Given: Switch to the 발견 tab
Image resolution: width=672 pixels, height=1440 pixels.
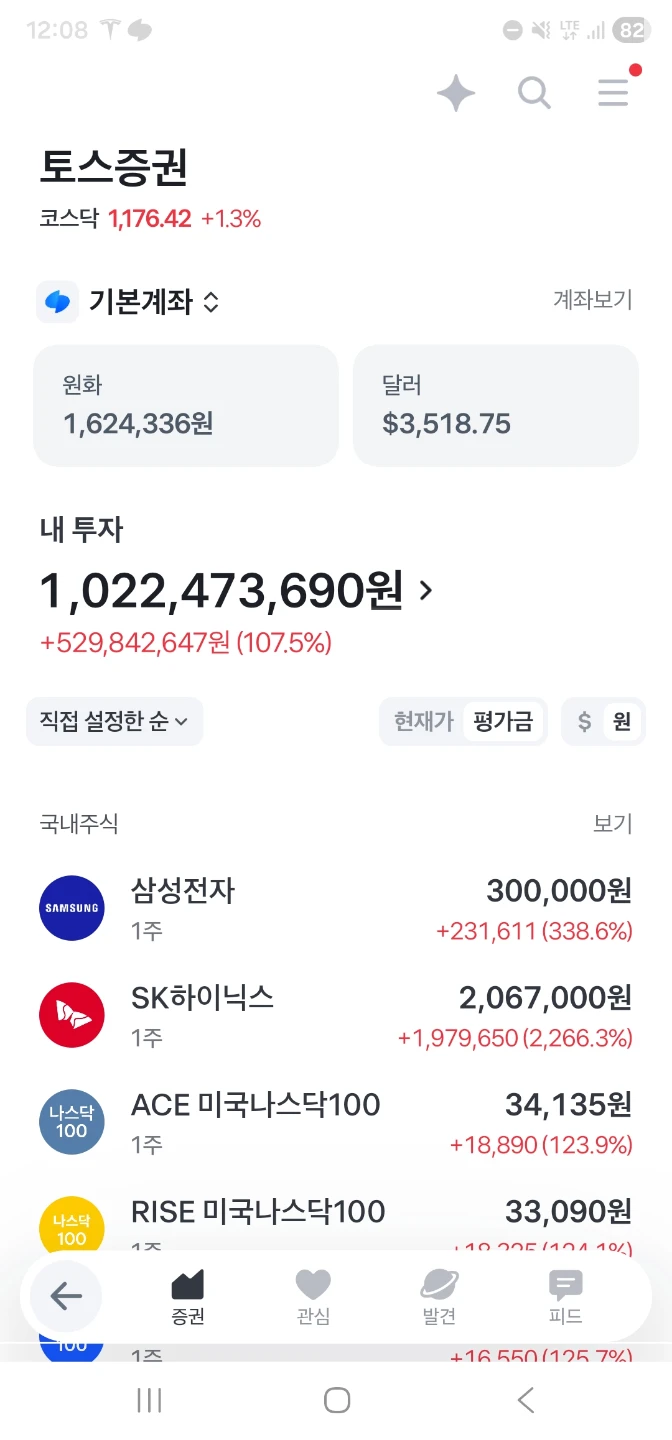Looking at the screenshot, I should tap(439, 1297).
